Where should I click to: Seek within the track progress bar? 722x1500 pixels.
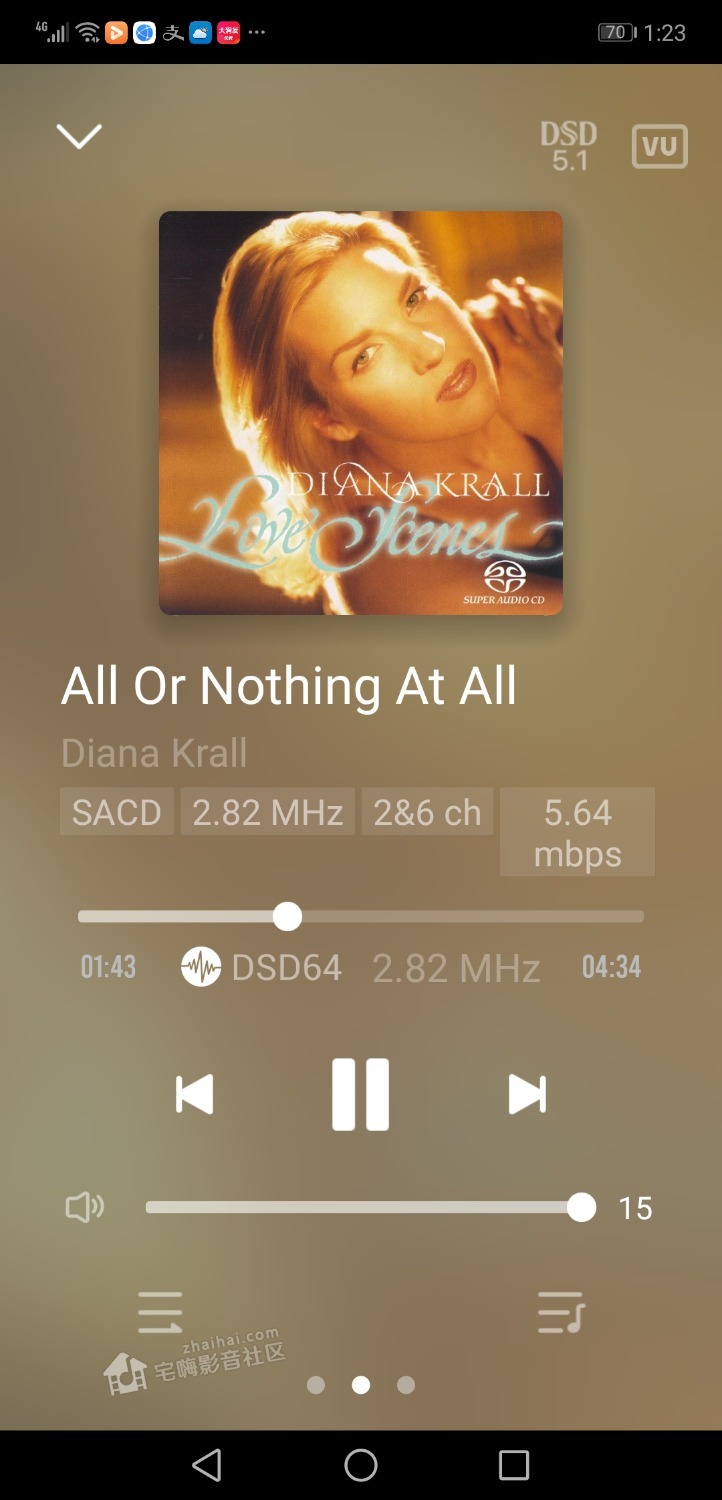point(361,916)
